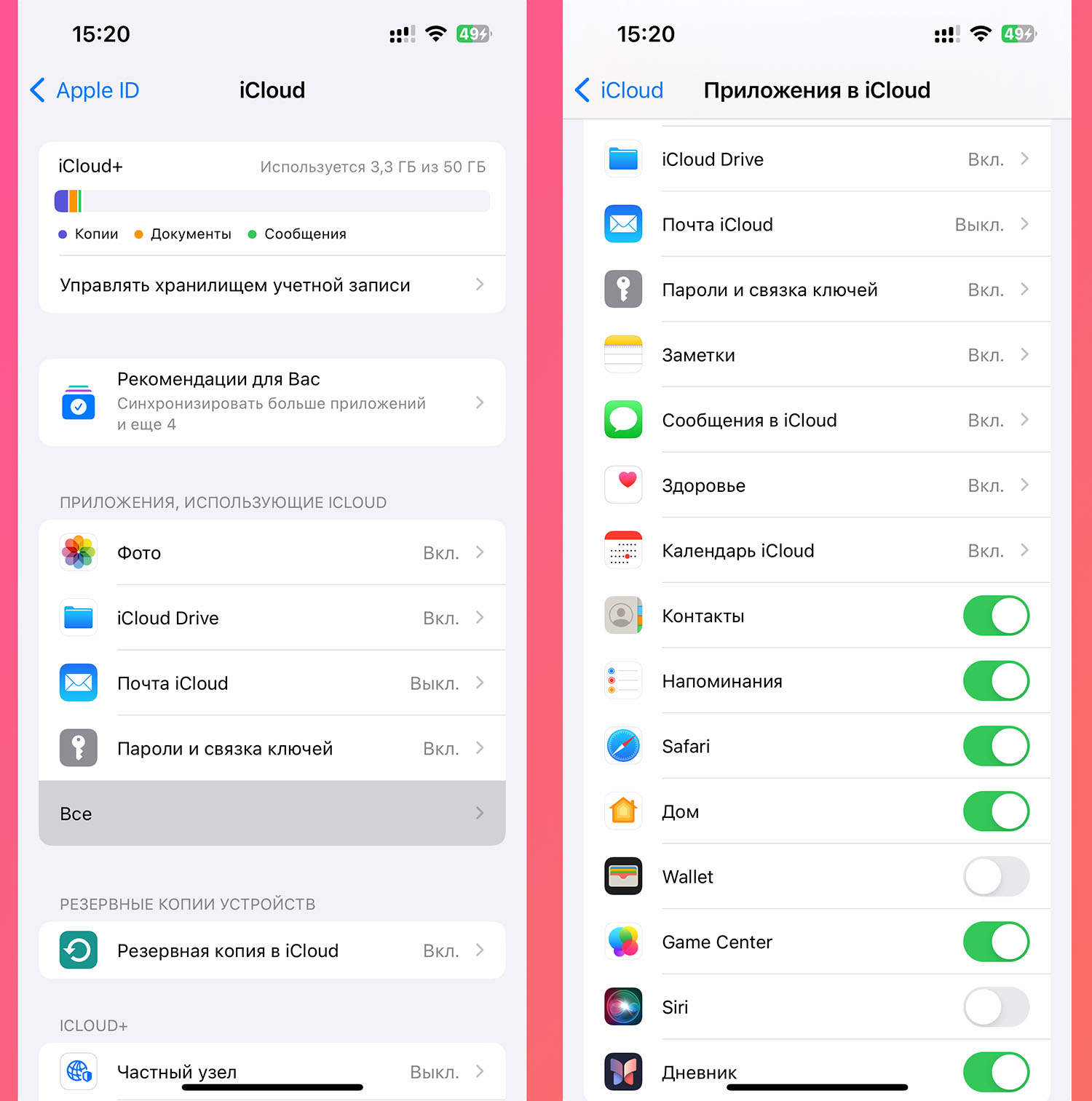Toggle Safari iCloud sync off
Viewport: 1092px width, 1101px height.
[x=995, y=746]
